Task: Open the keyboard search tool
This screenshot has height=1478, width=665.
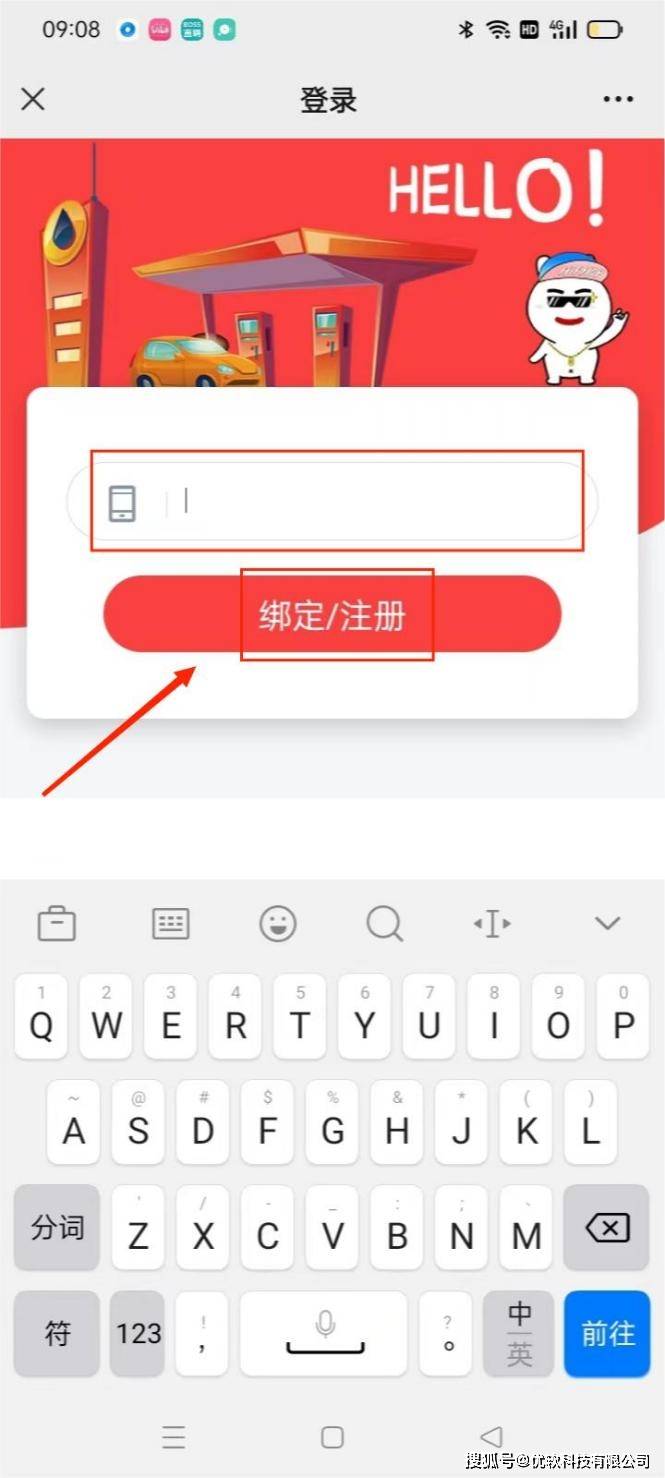Action: coord(384,924)
